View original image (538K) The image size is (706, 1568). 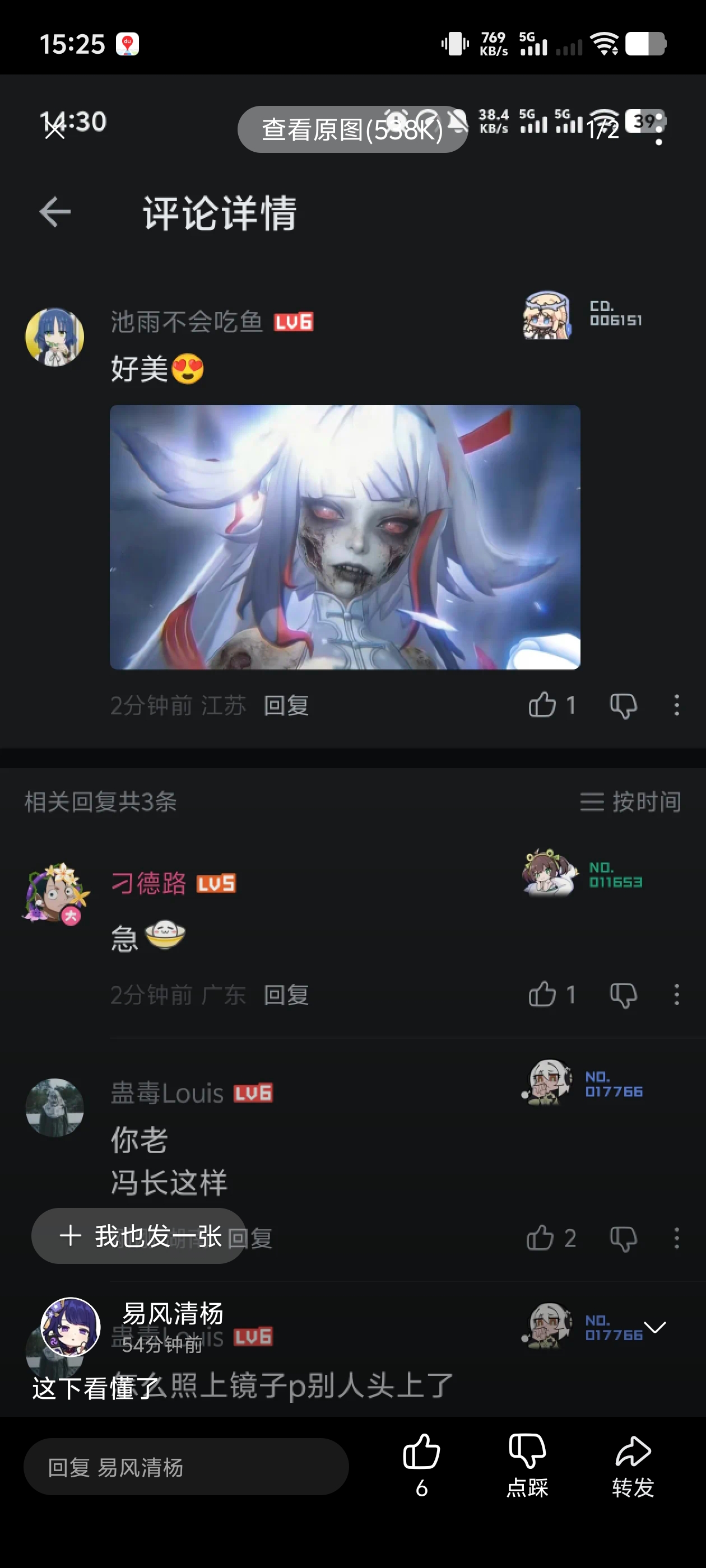(x=352, y=129)
